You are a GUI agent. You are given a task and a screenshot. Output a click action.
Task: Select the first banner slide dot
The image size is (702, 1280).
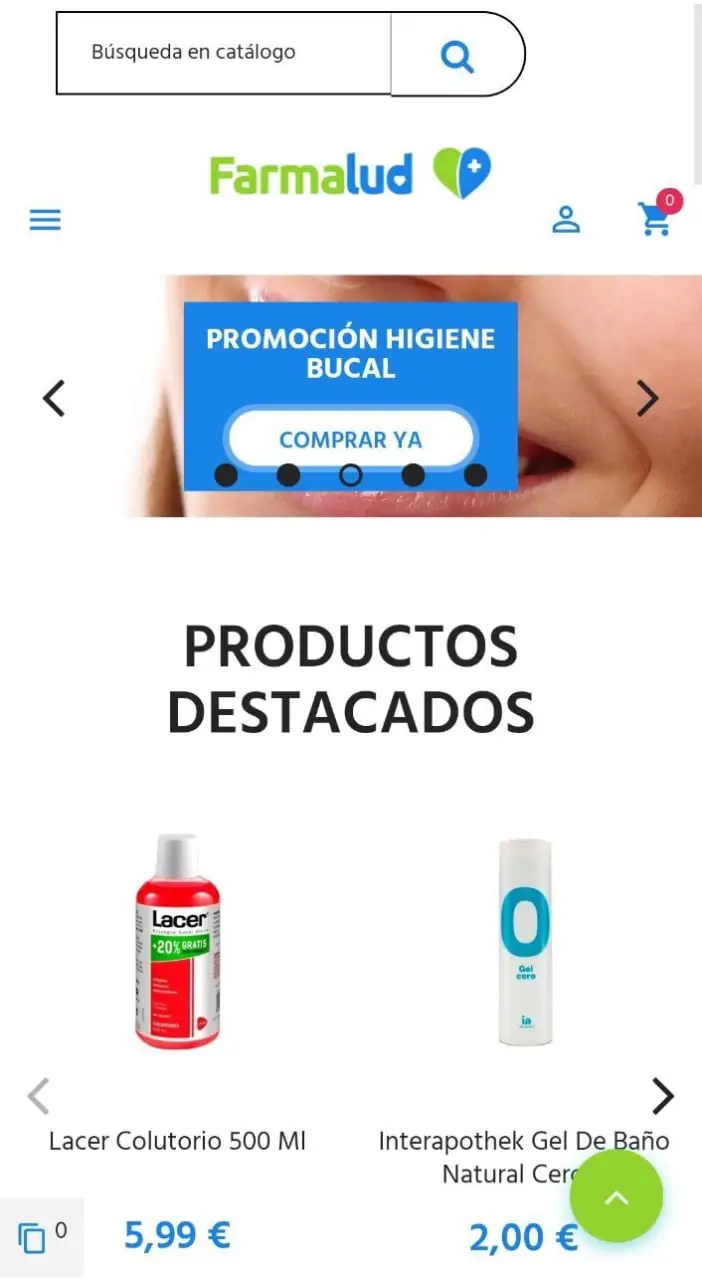pos(226,475)
